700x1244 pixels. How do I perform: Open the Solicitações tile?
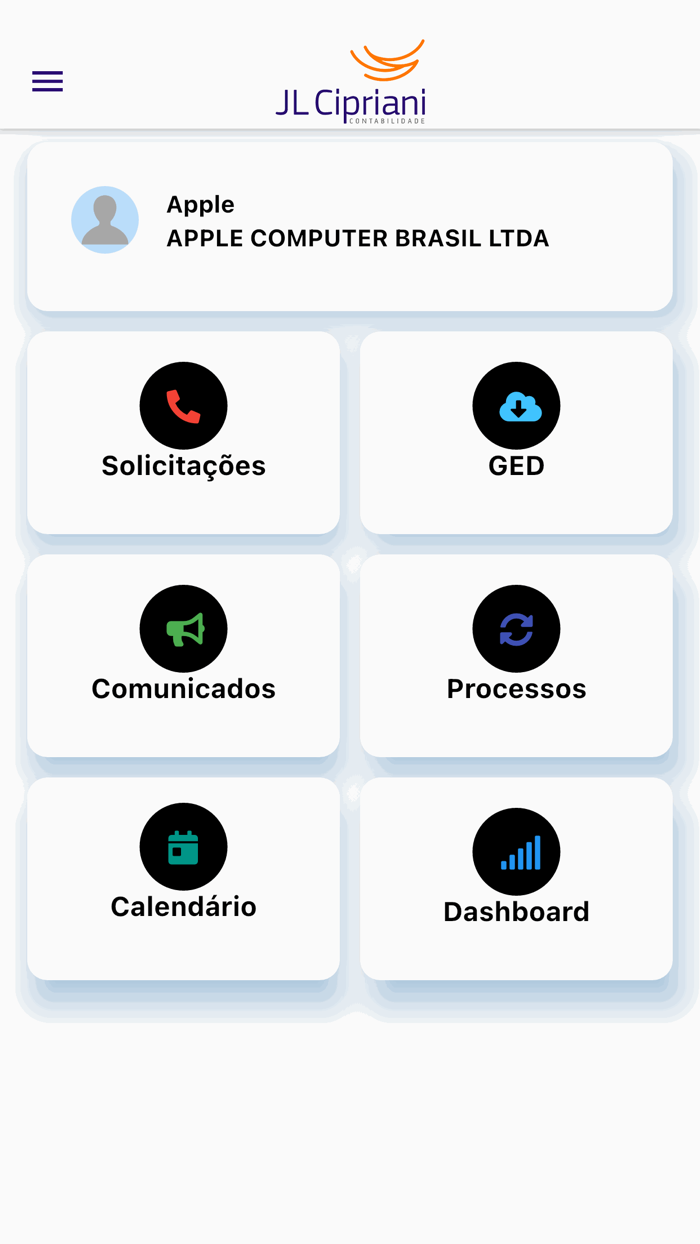(x=183, y=432)
